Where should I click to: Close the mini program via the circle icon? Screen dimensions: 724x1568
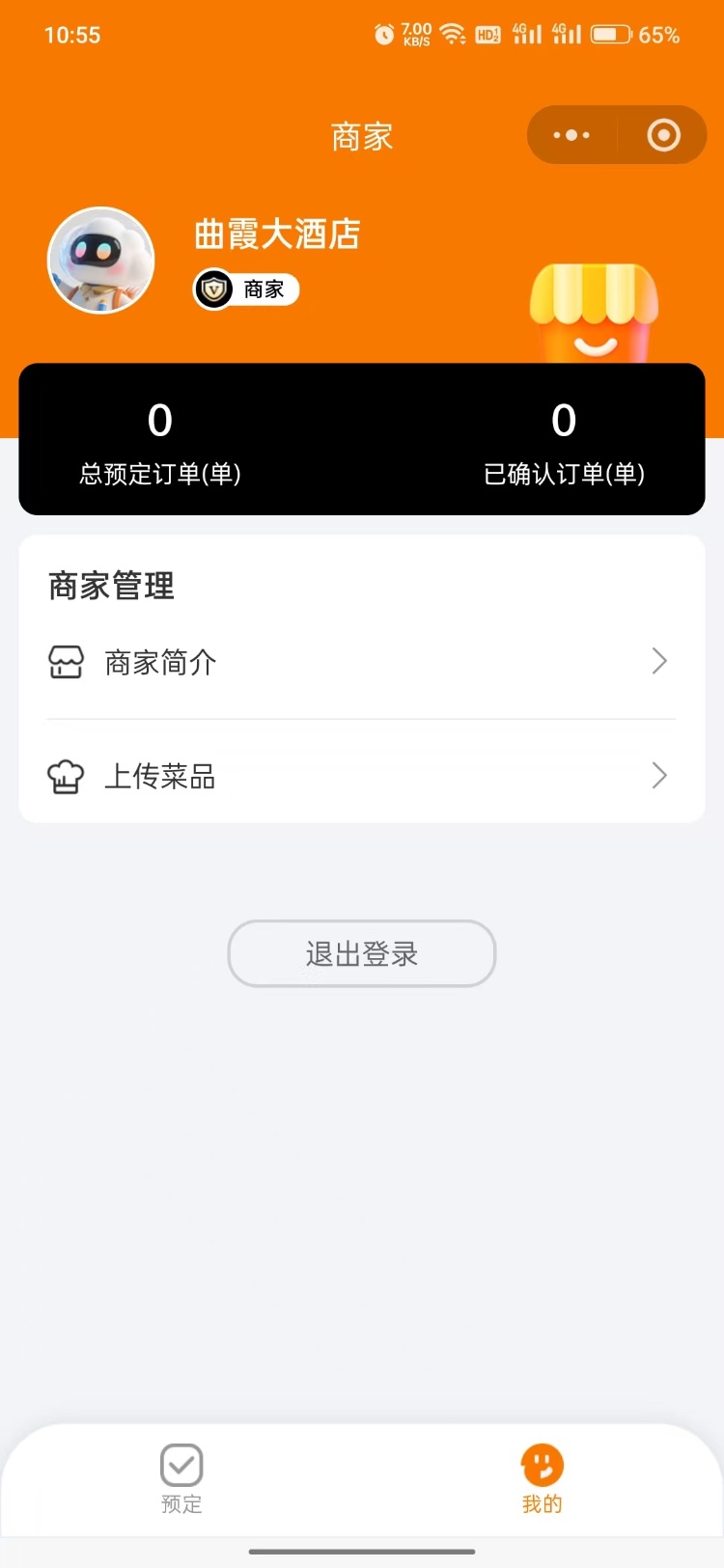(x=663, y=135)
